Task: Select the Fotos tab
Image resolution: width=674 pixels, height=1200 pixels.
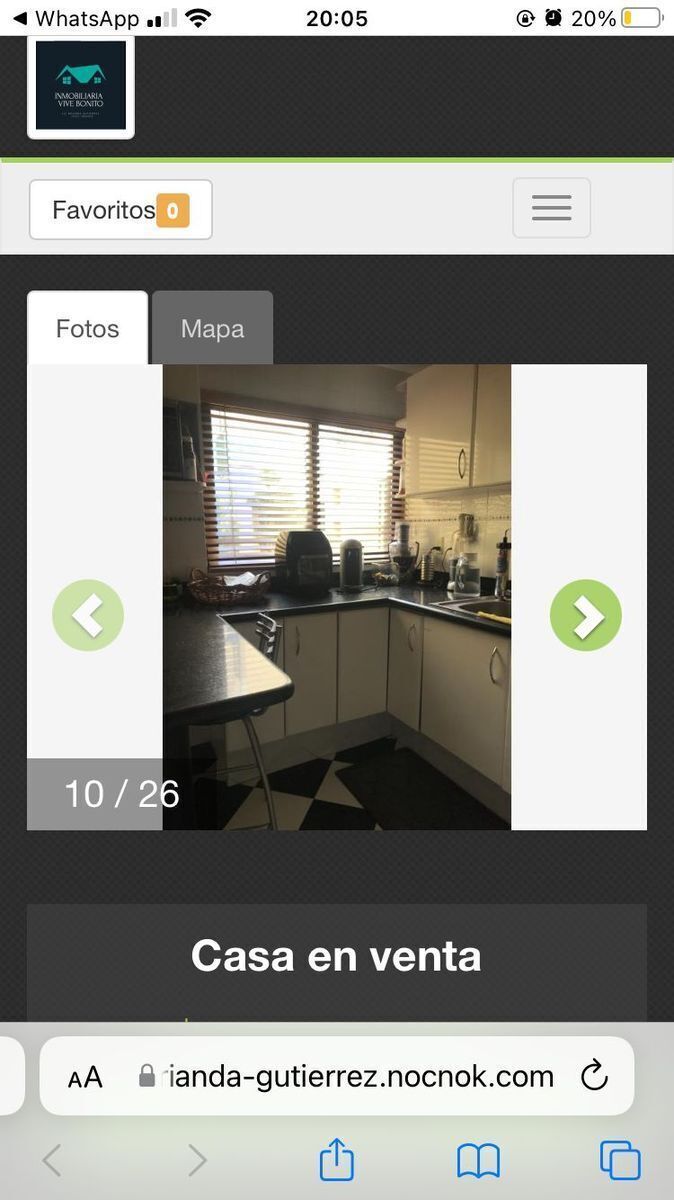Action: [87, 329]
